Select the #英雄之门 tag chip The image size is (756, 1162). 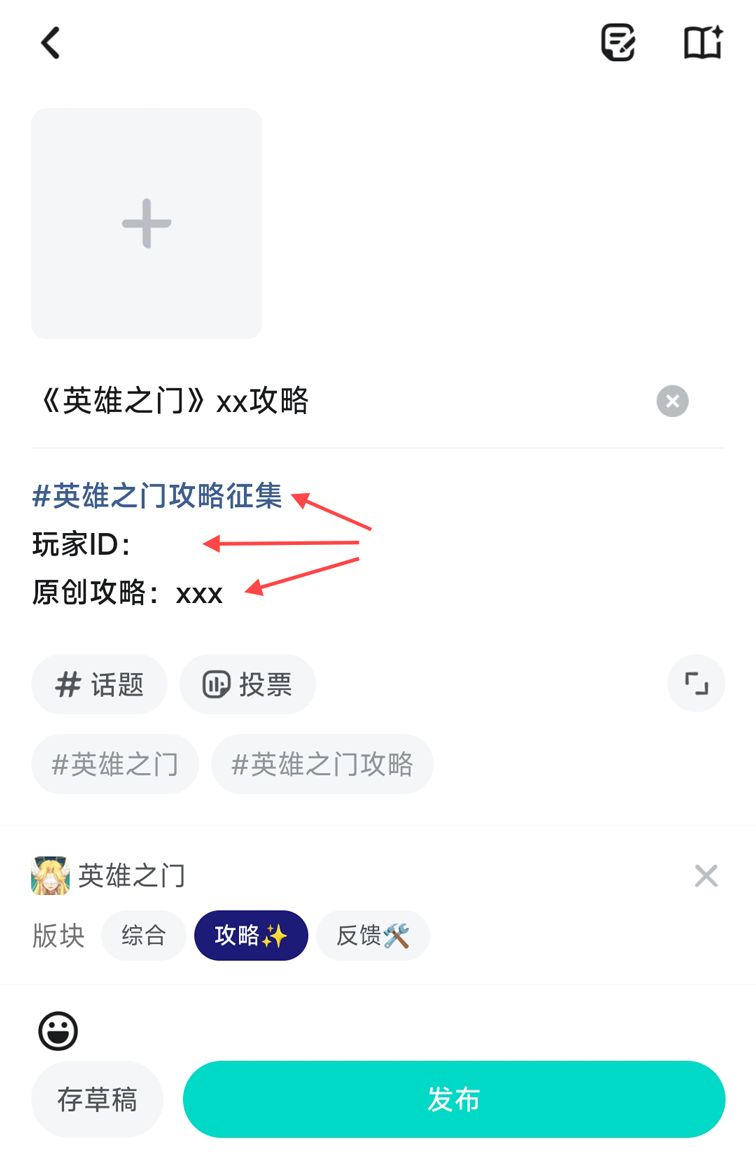tap(114, 763)
